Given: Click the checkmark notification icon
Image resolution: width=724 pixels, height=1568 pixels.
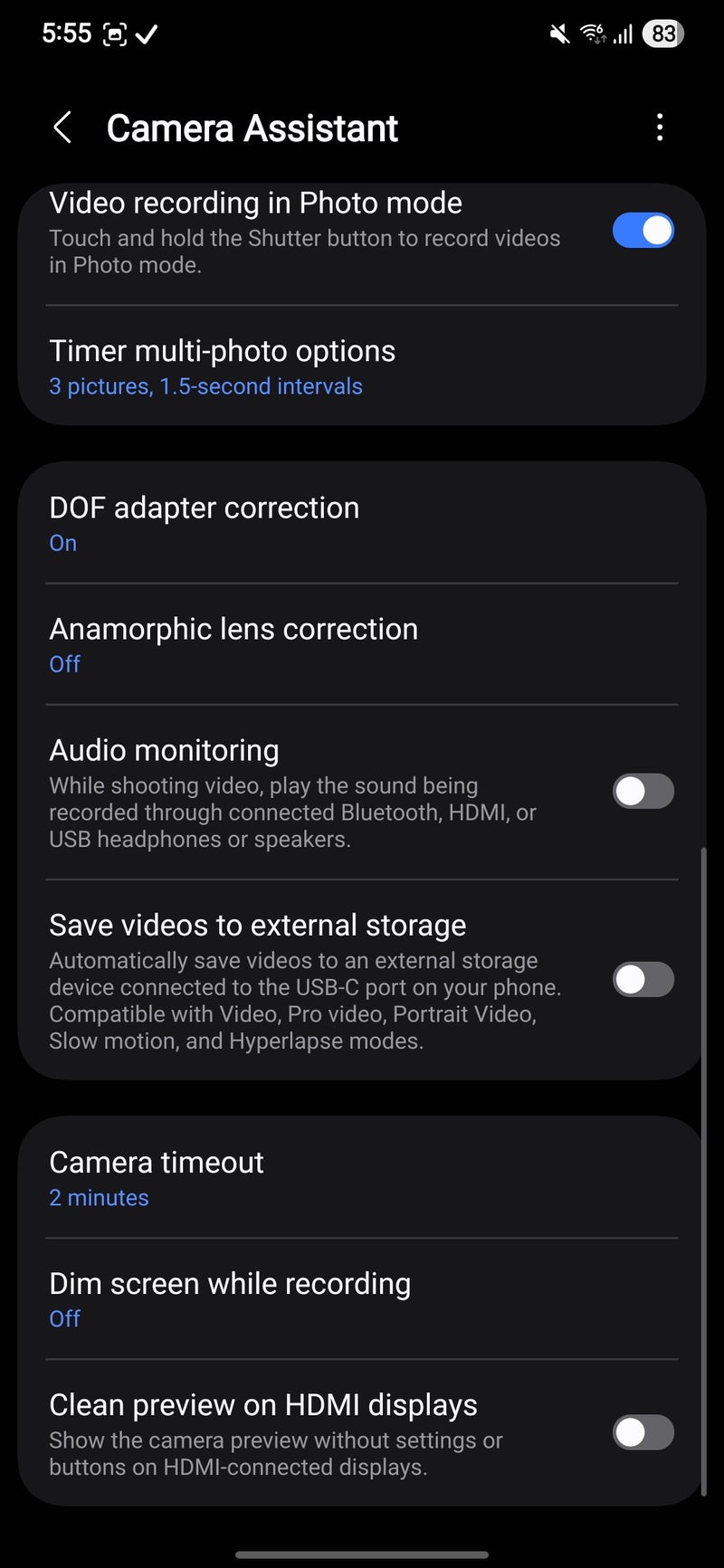Looking at the screenshot, I should 145,33.
